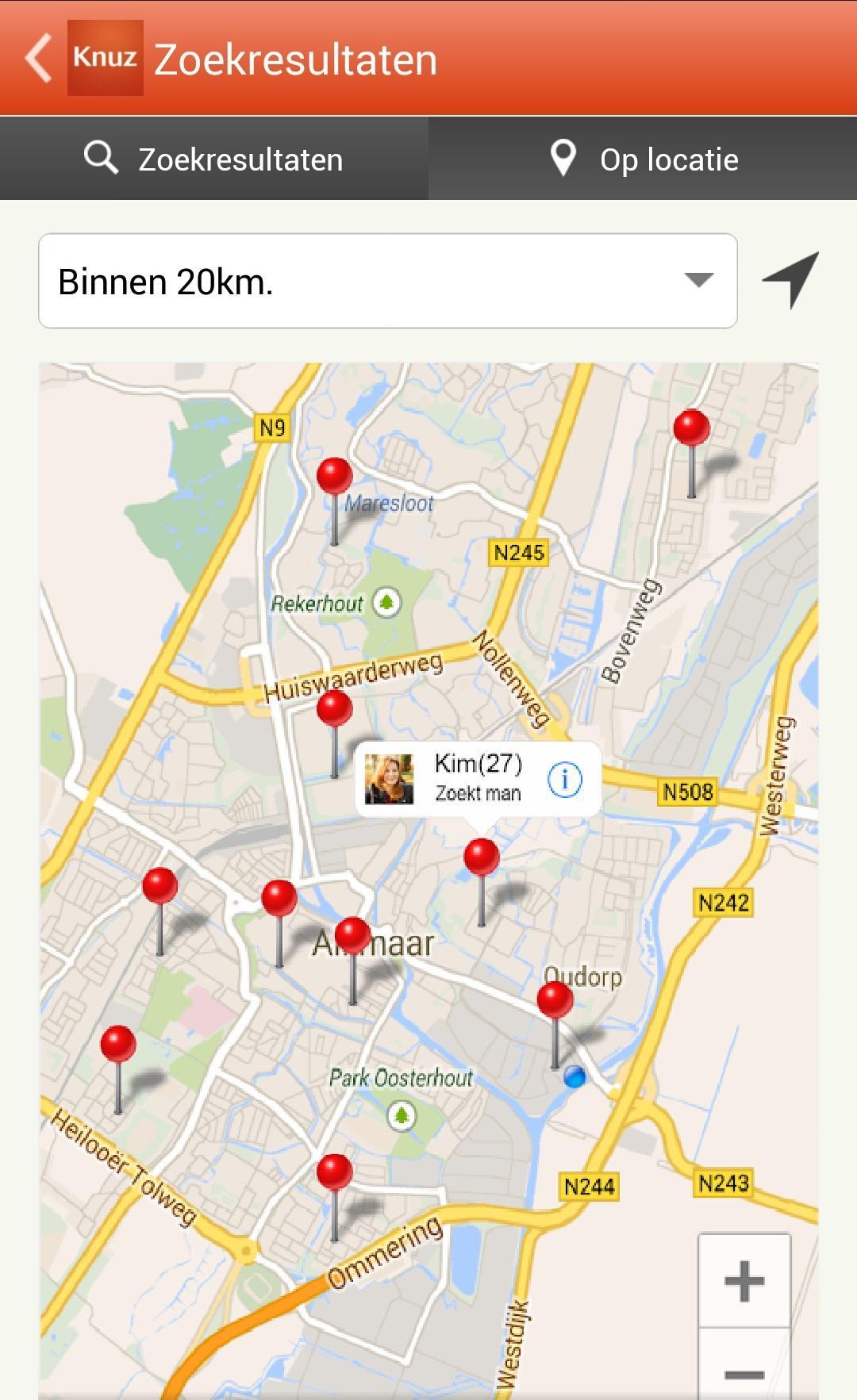The height and width of the screenshot is (1400, 857).
Task: Center map on my current location
Action: coord(790,280)
